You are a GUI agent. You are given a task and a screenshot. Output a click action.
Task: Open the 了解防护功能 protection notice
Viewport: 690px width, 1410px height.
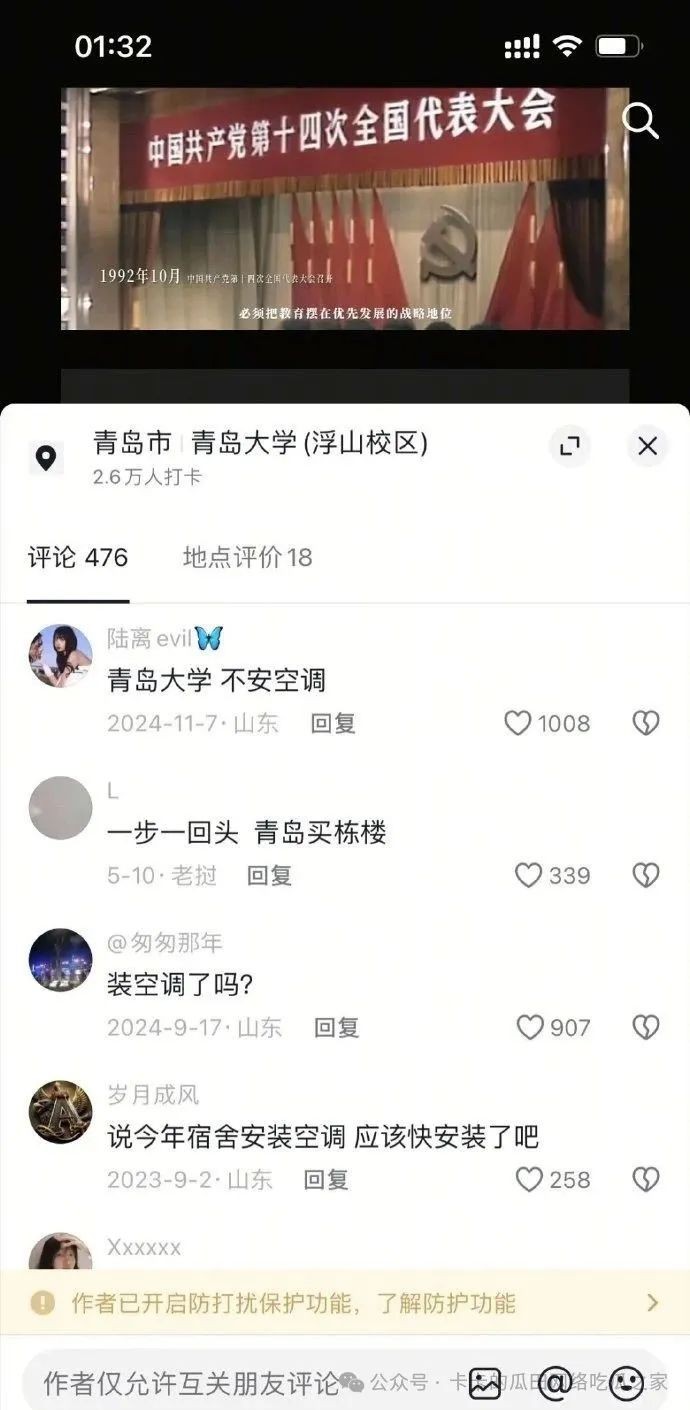click(x=446, y=1303)
